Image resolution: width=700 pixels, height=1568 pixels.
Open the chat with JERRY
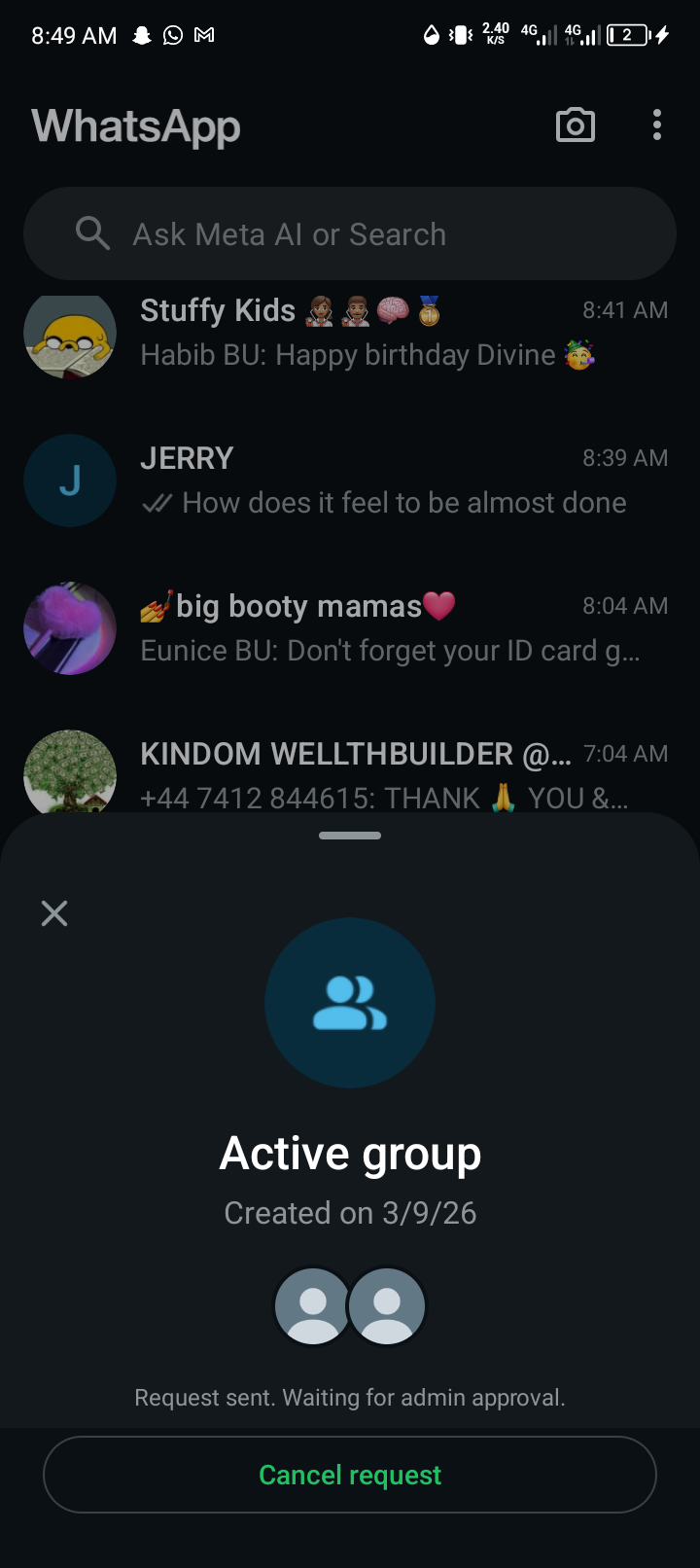[x=389, y=481]
